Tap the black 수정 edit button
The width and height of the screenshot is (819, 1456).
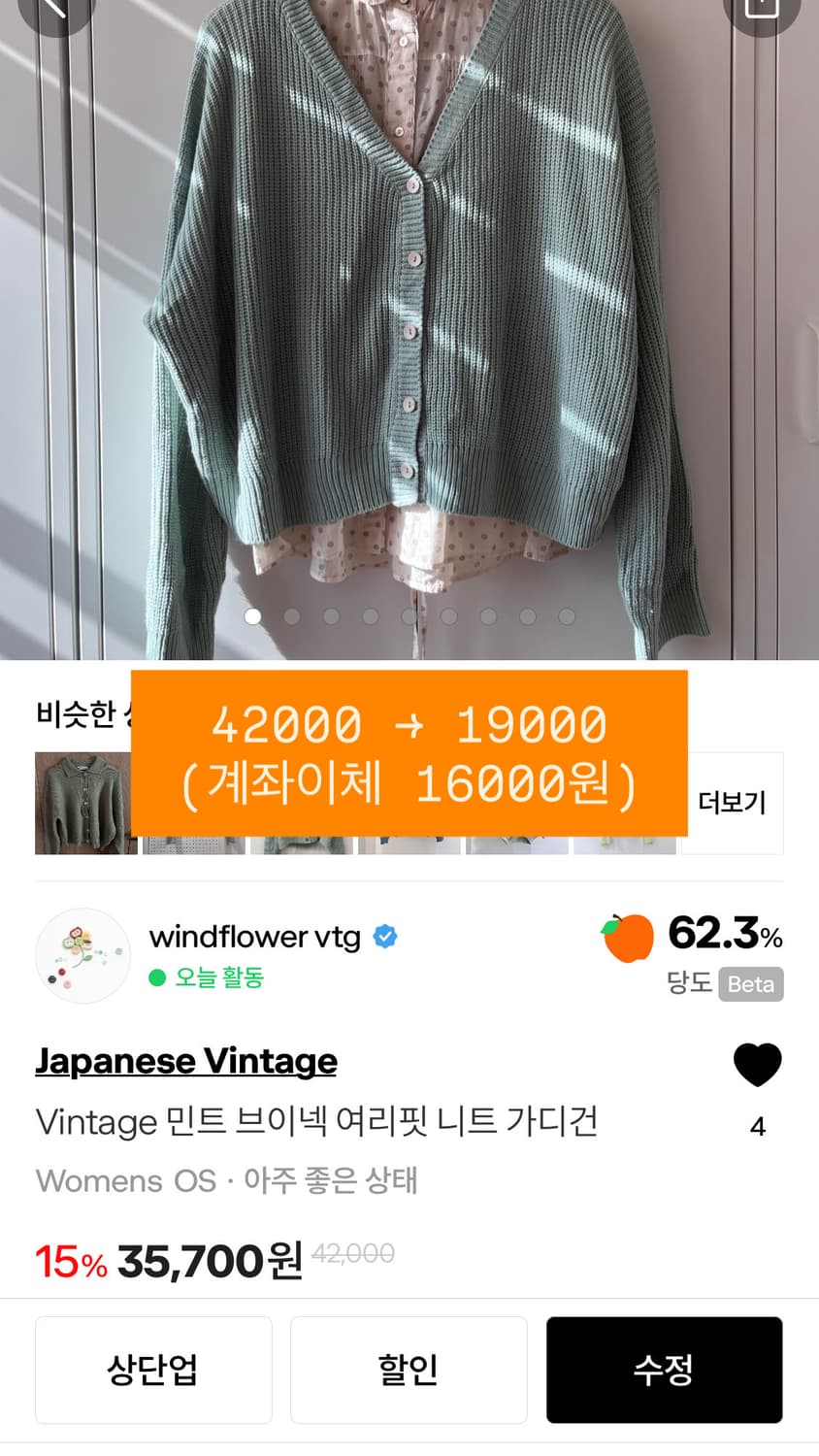[x=664, y=1370]
